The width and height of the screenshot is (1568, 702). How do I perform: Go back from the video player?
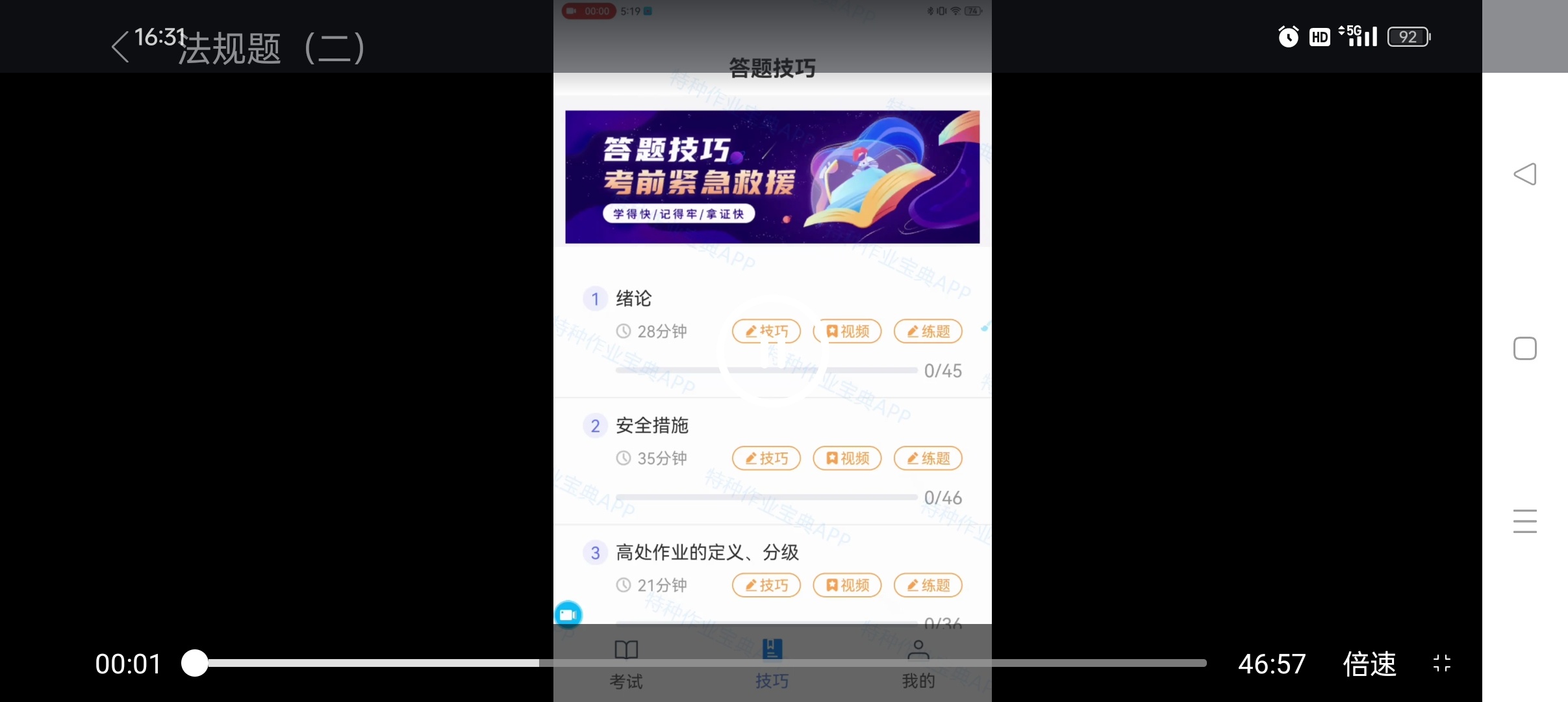coord(121,47)
